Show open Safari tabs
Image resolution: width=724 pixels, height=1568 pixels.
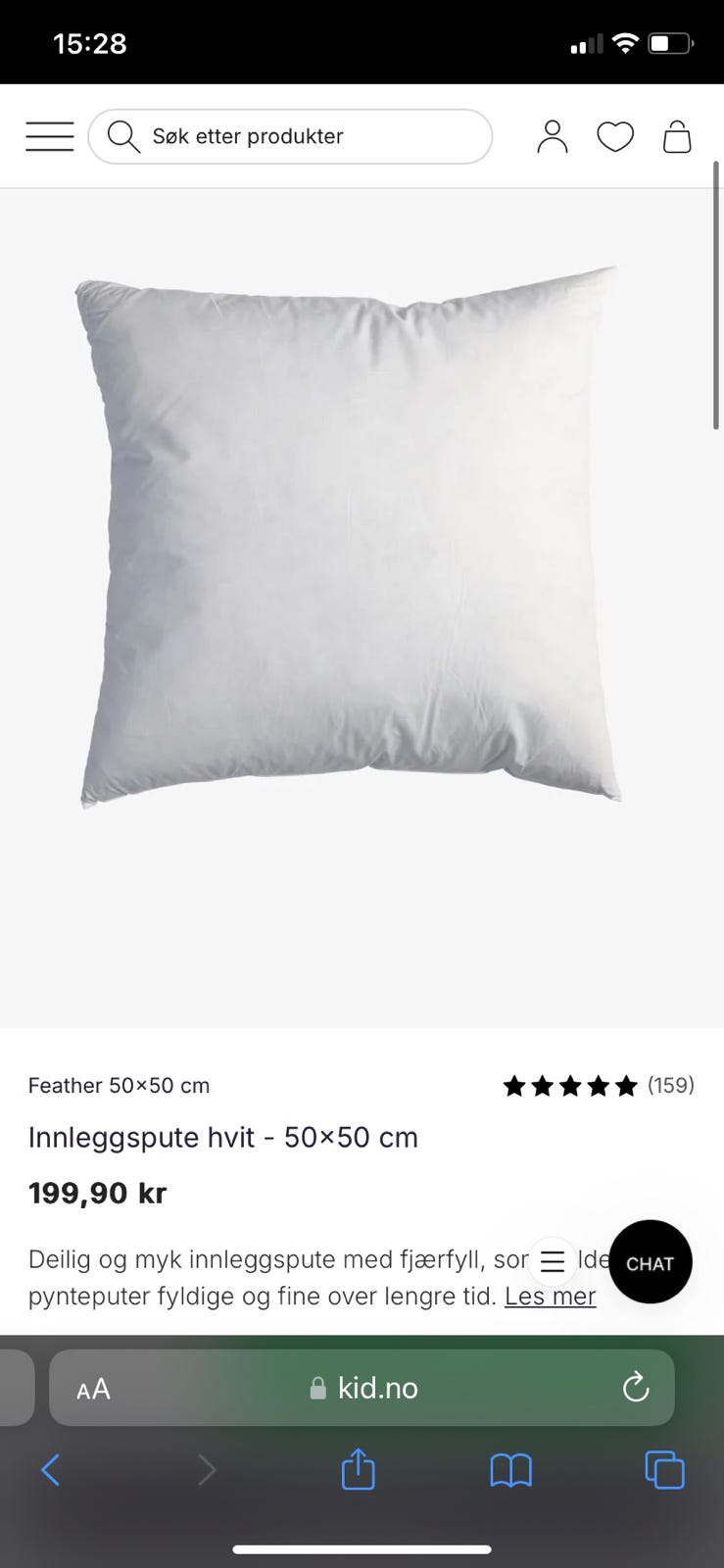coord(664,1470)
